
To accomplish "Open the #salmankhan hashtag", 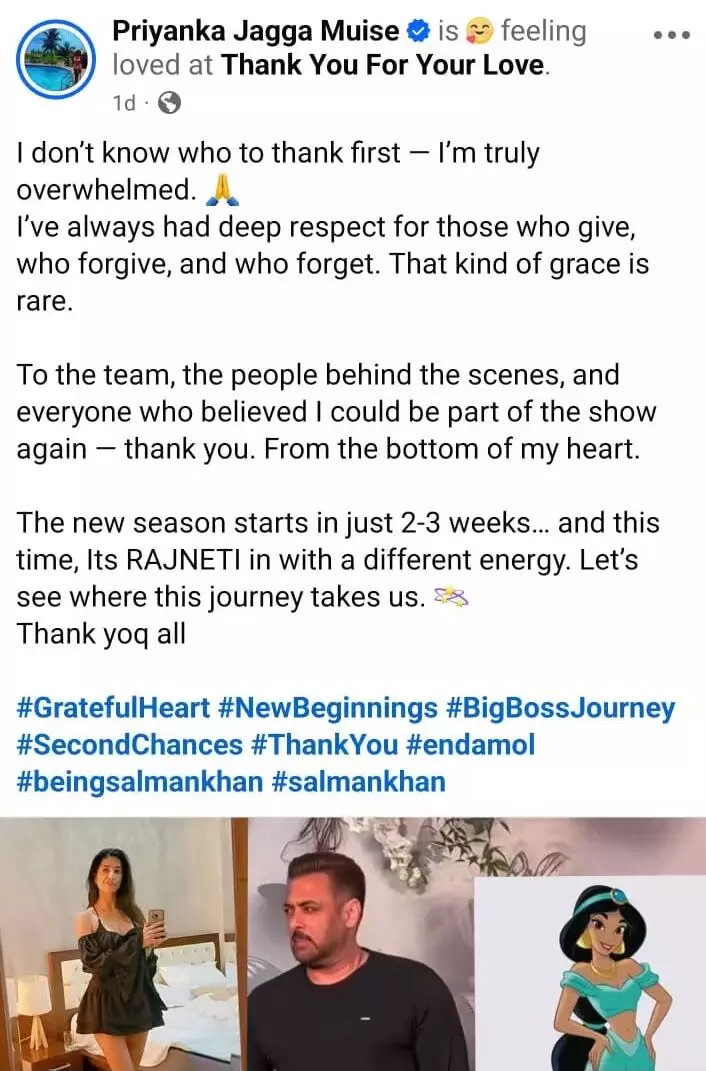I will coord(358,781).
